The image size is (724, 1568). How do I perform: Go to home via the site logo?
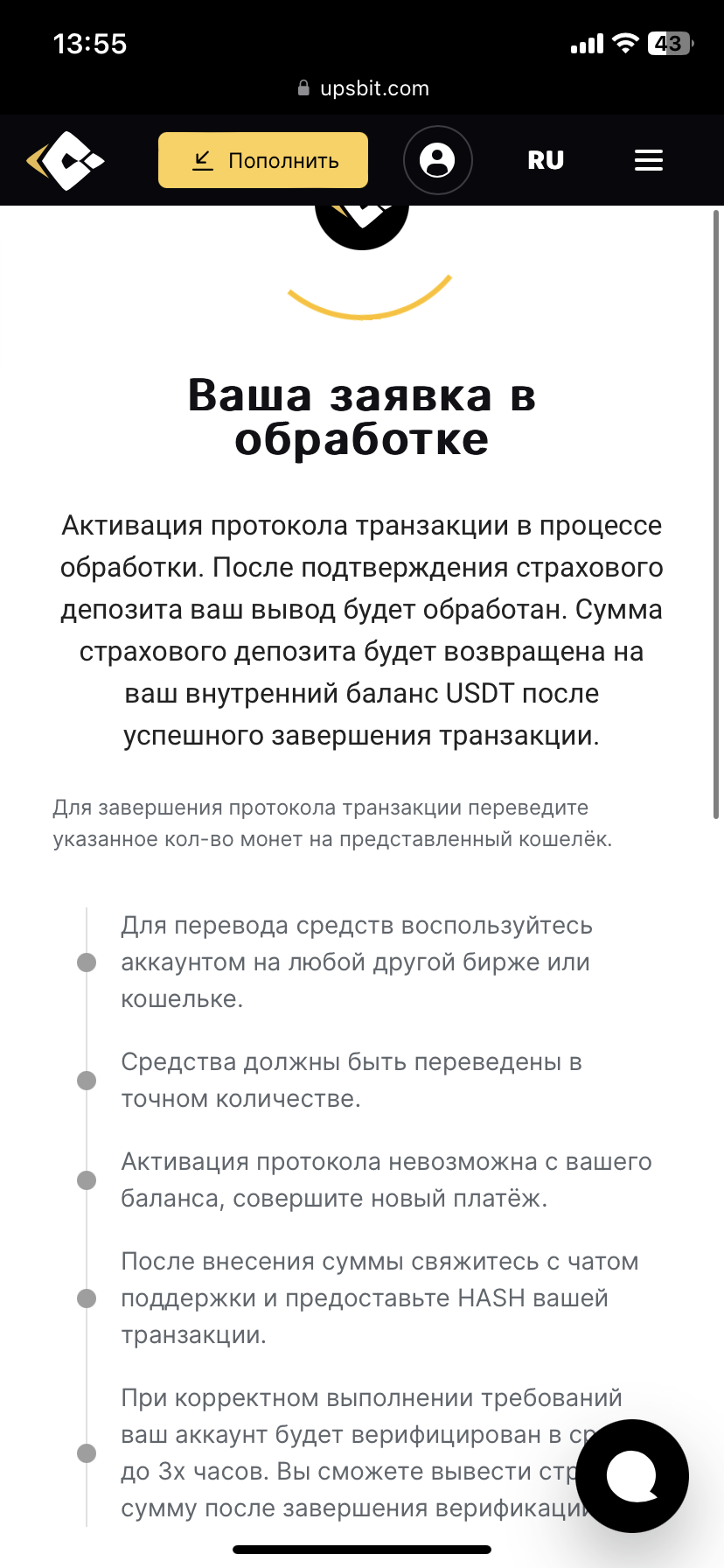tap(66, 160)
